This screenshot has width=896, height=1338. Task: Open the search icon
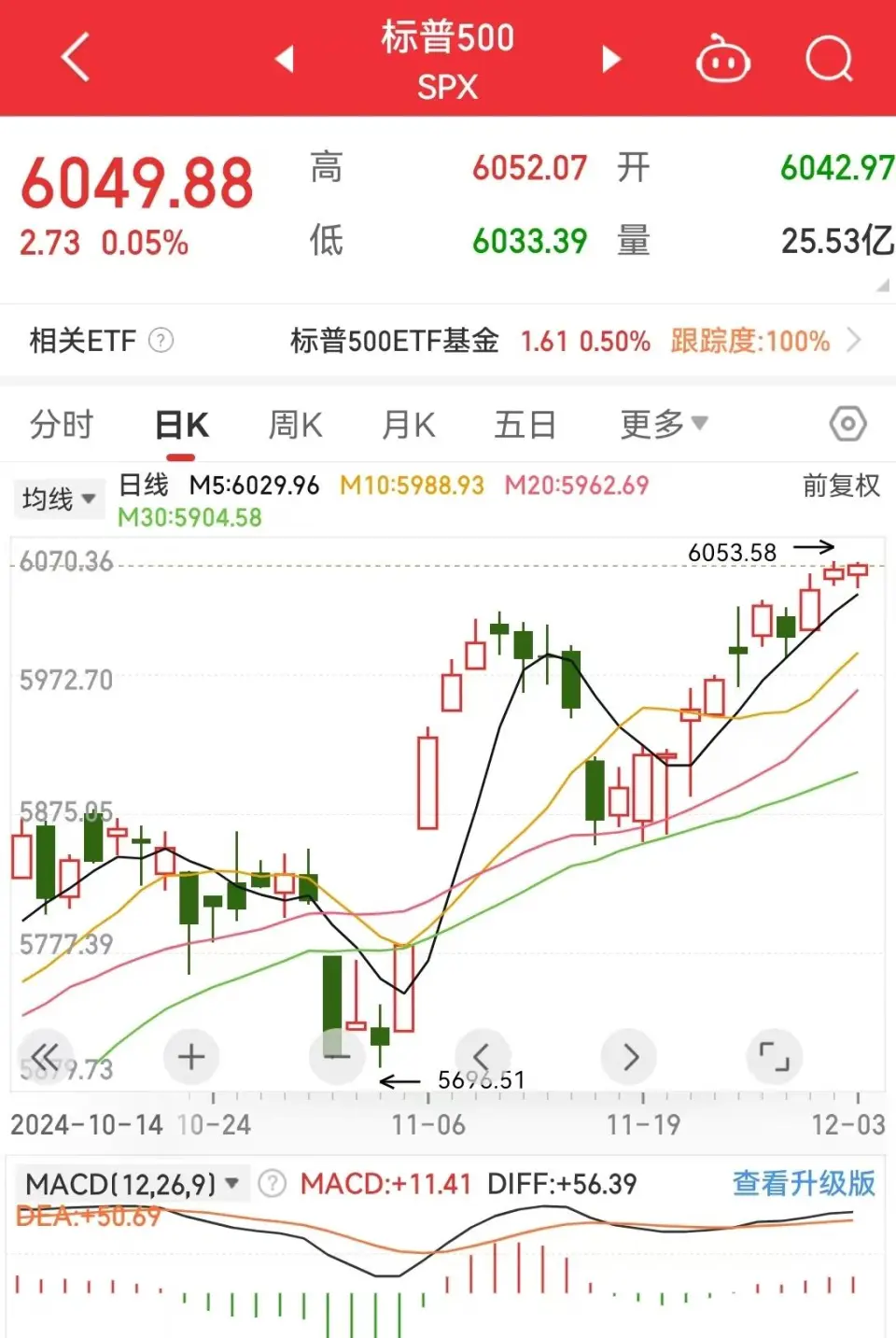pos(829,59)
